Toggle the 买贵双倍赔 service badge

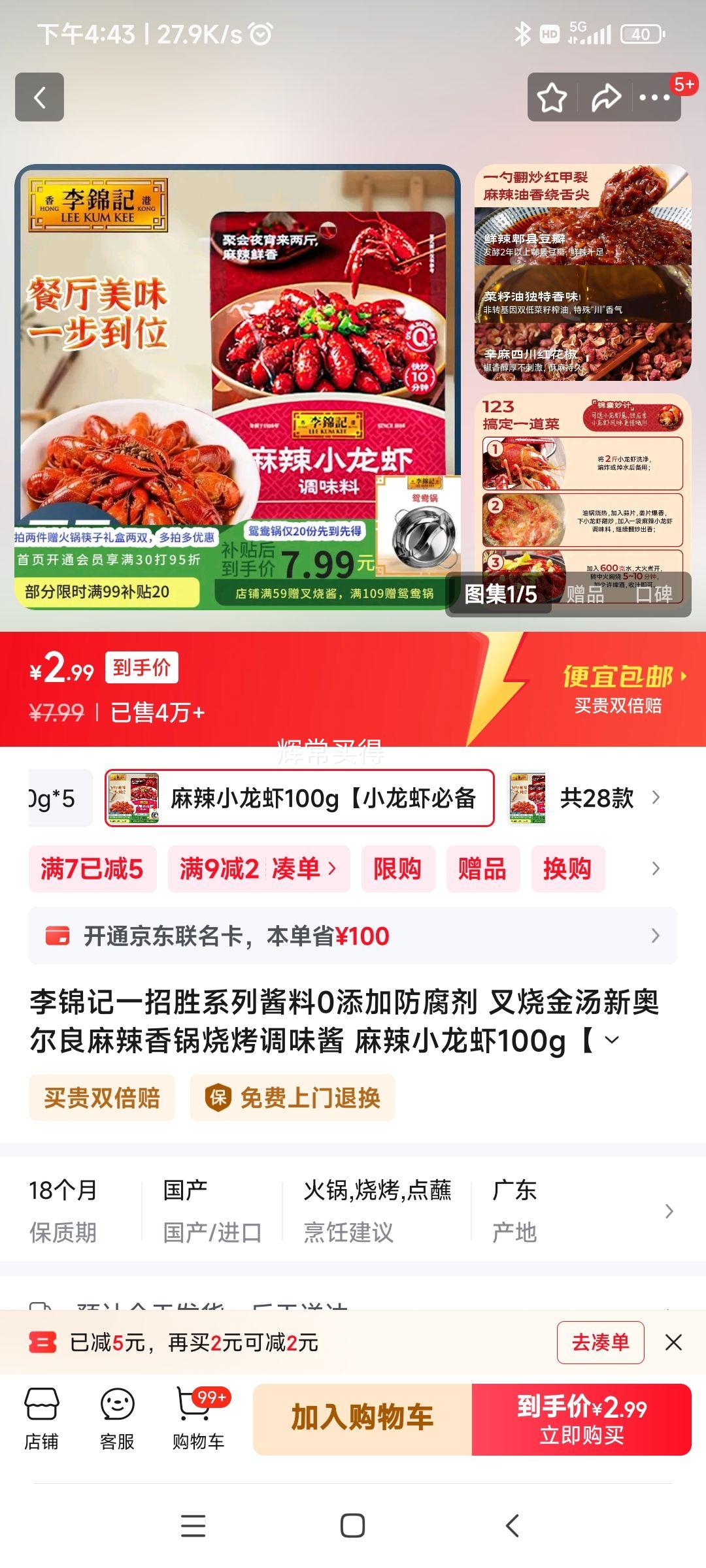click(x=102, y=1098)
